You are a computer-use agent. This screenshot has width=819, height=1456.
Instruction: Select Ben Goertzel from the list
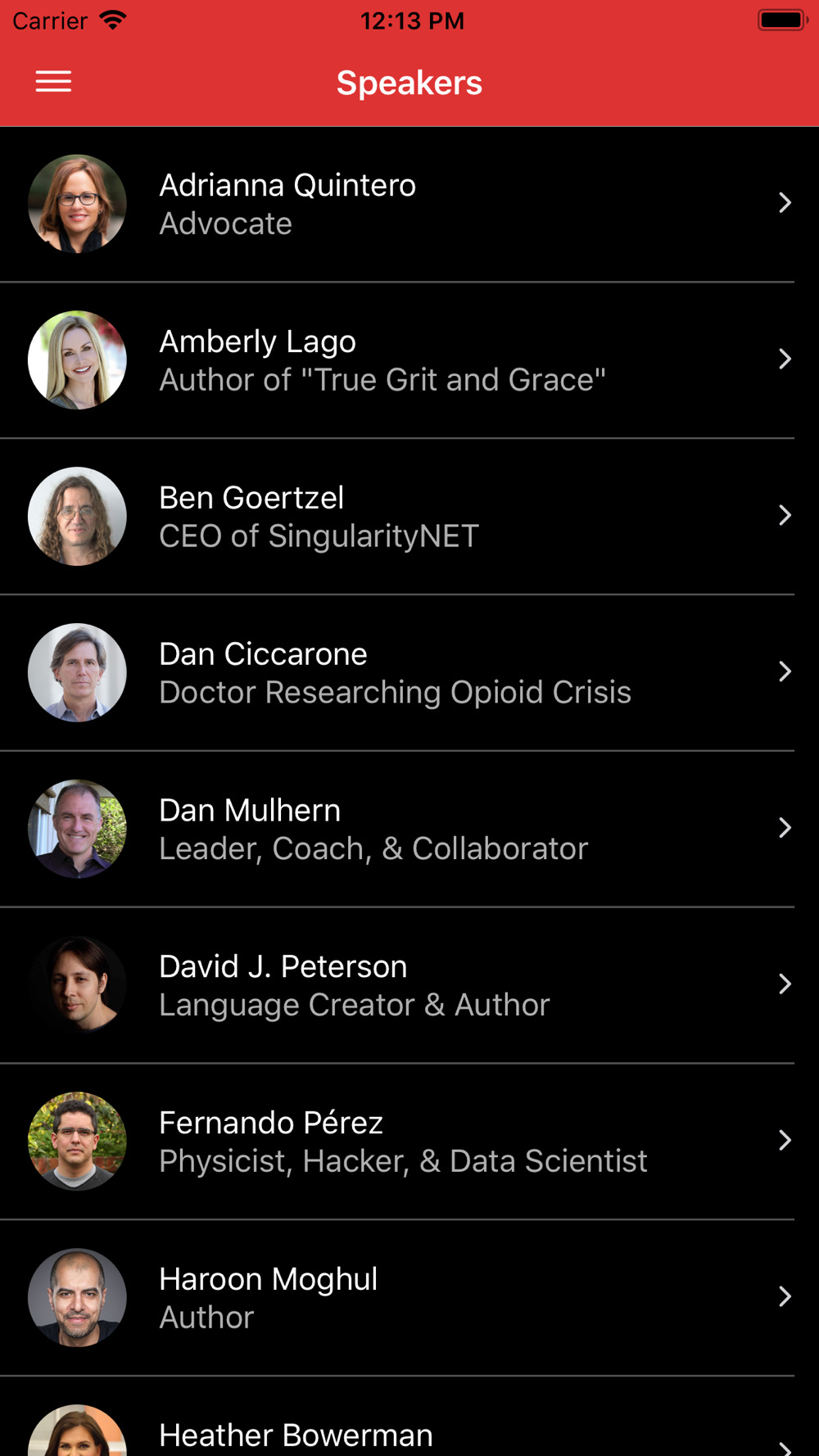coord(409,517)
